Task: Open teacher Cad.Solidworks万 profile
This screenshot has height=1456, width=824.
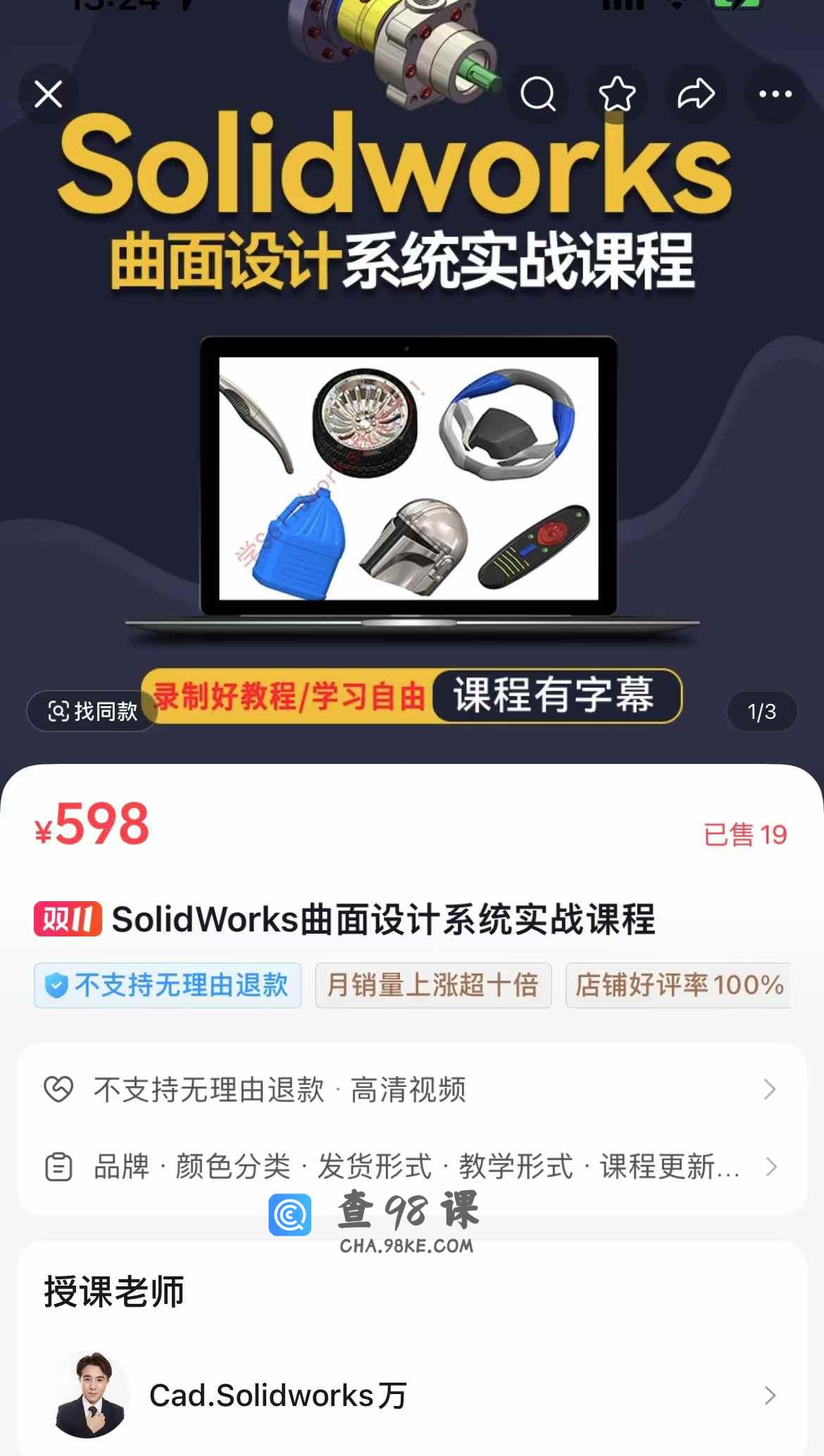Action: tap(411, 1395)
